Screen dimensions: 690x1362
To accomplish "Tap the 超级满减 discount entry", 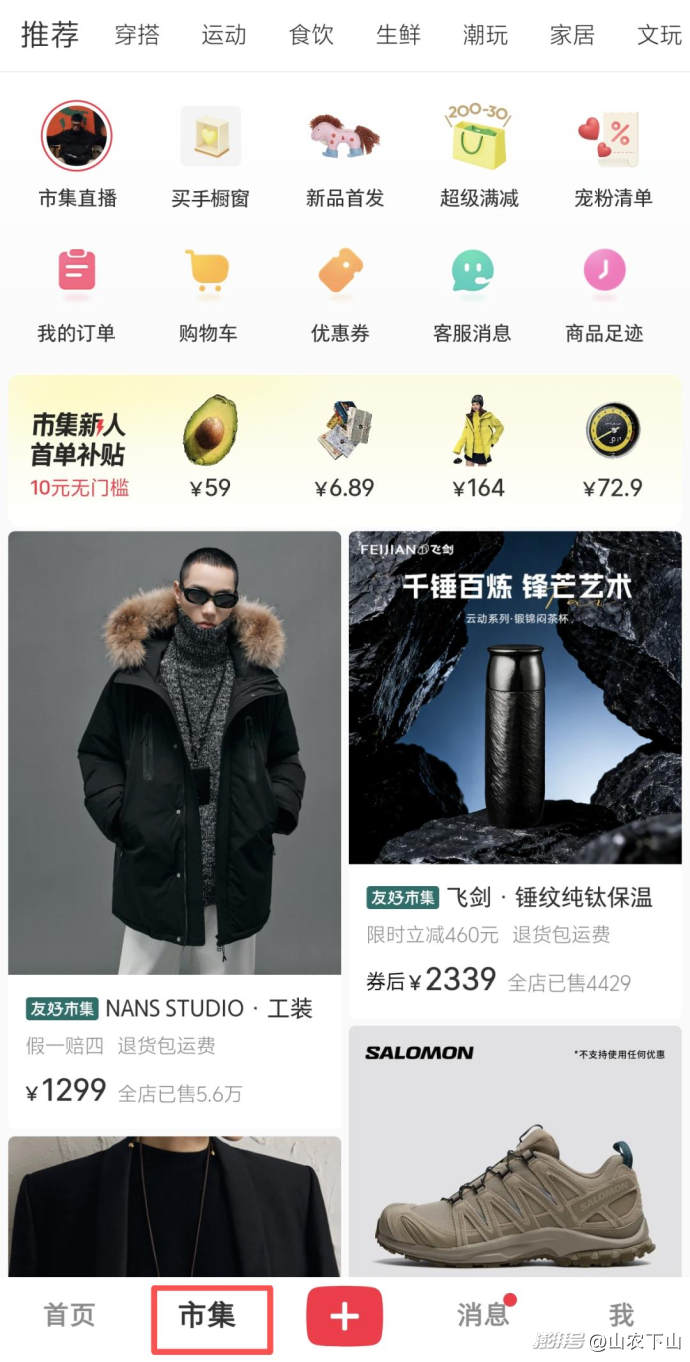I will [479, 155].
